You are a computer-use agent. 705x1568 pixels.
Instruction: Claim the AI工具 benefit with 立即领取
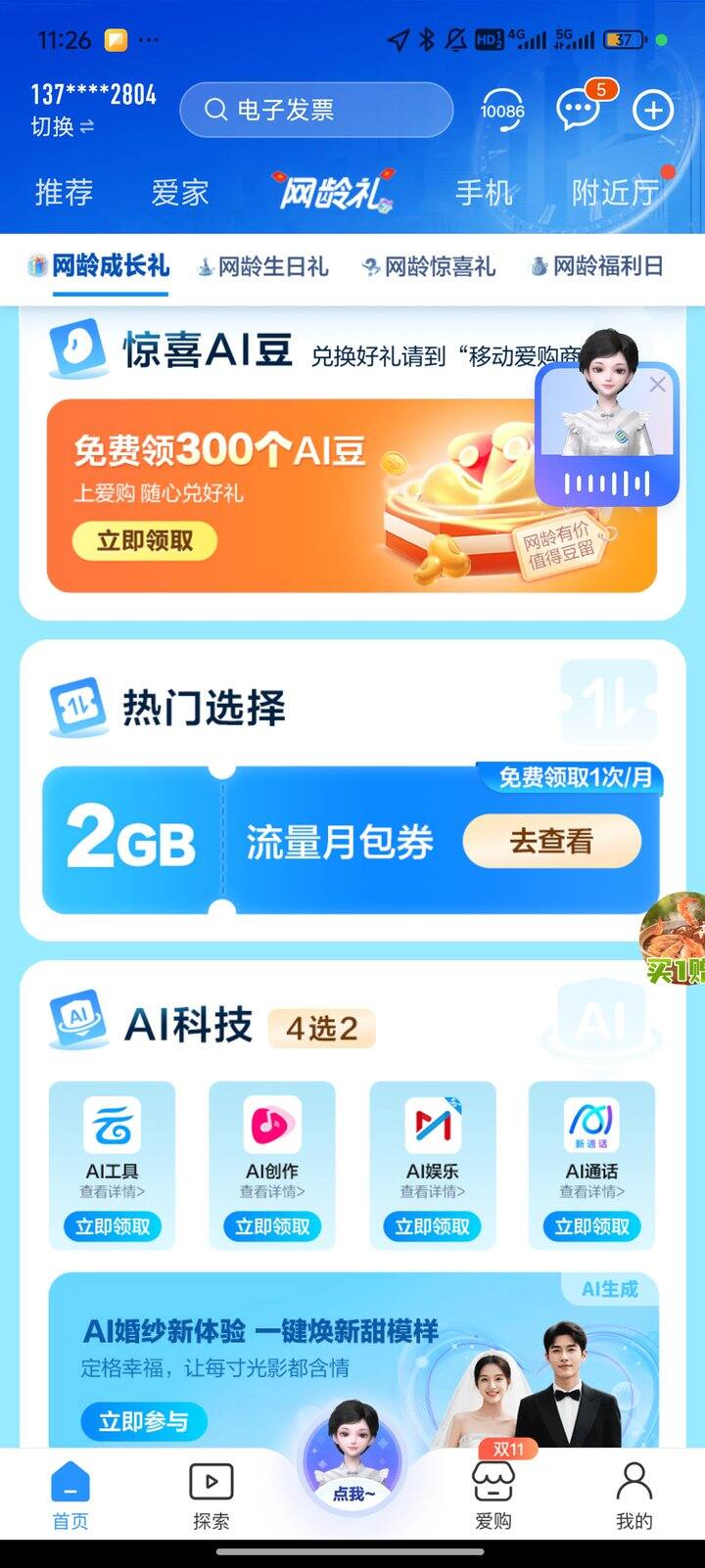[x=113, y=1226]
